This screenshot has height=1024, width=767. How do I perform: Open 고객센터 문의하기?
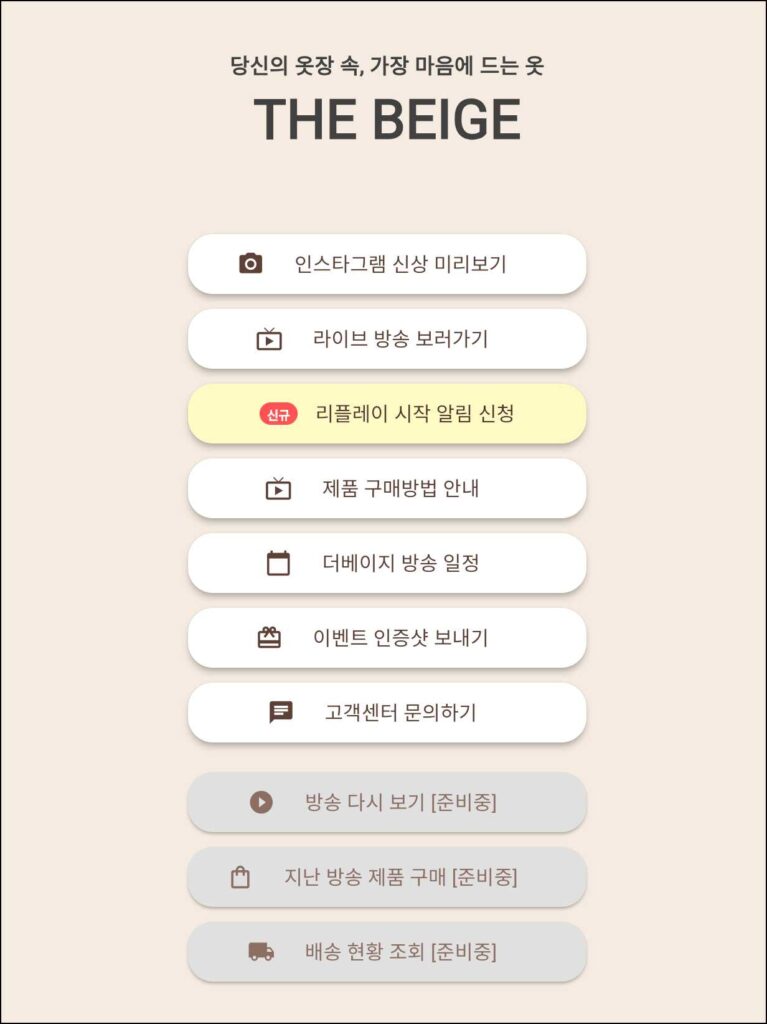387,713
